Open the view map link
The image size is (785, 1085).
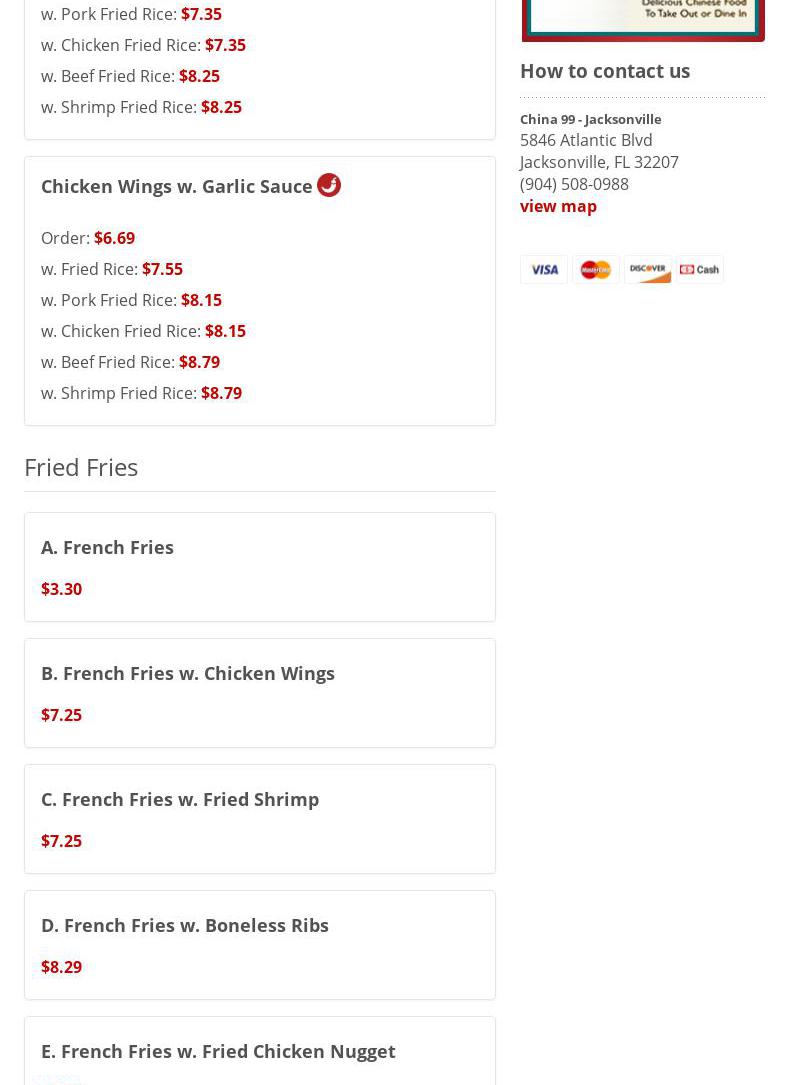pos(558,206)
